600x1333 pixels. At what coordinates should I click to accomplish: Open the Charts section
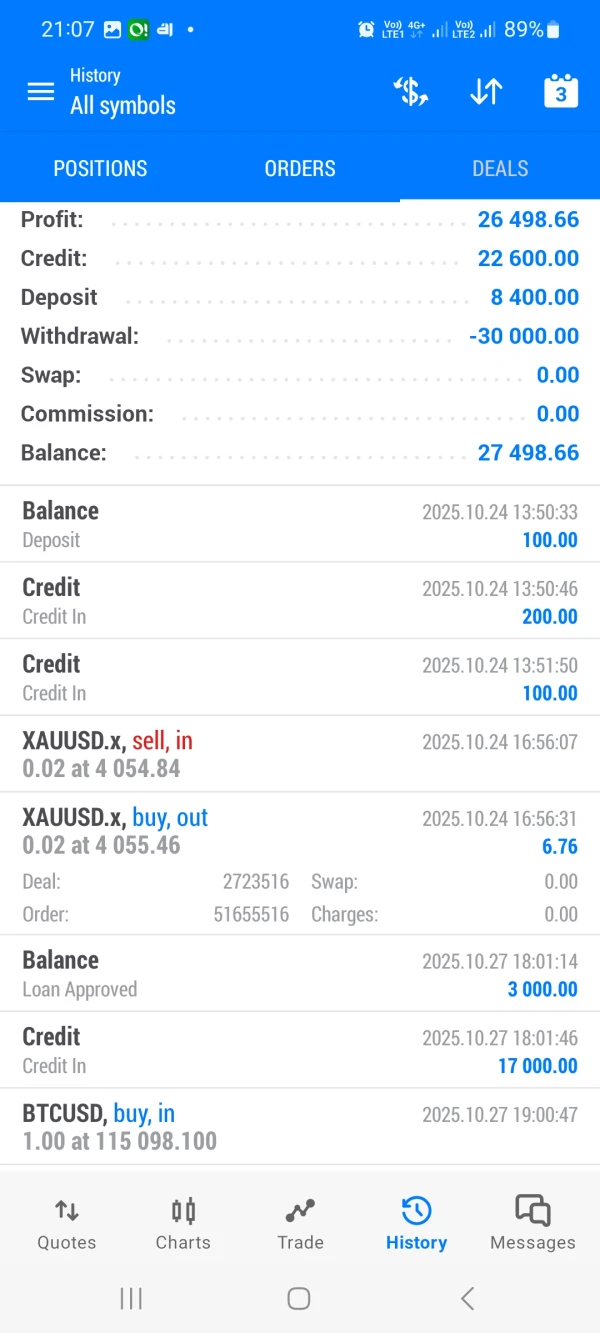tap(183, 1224)
